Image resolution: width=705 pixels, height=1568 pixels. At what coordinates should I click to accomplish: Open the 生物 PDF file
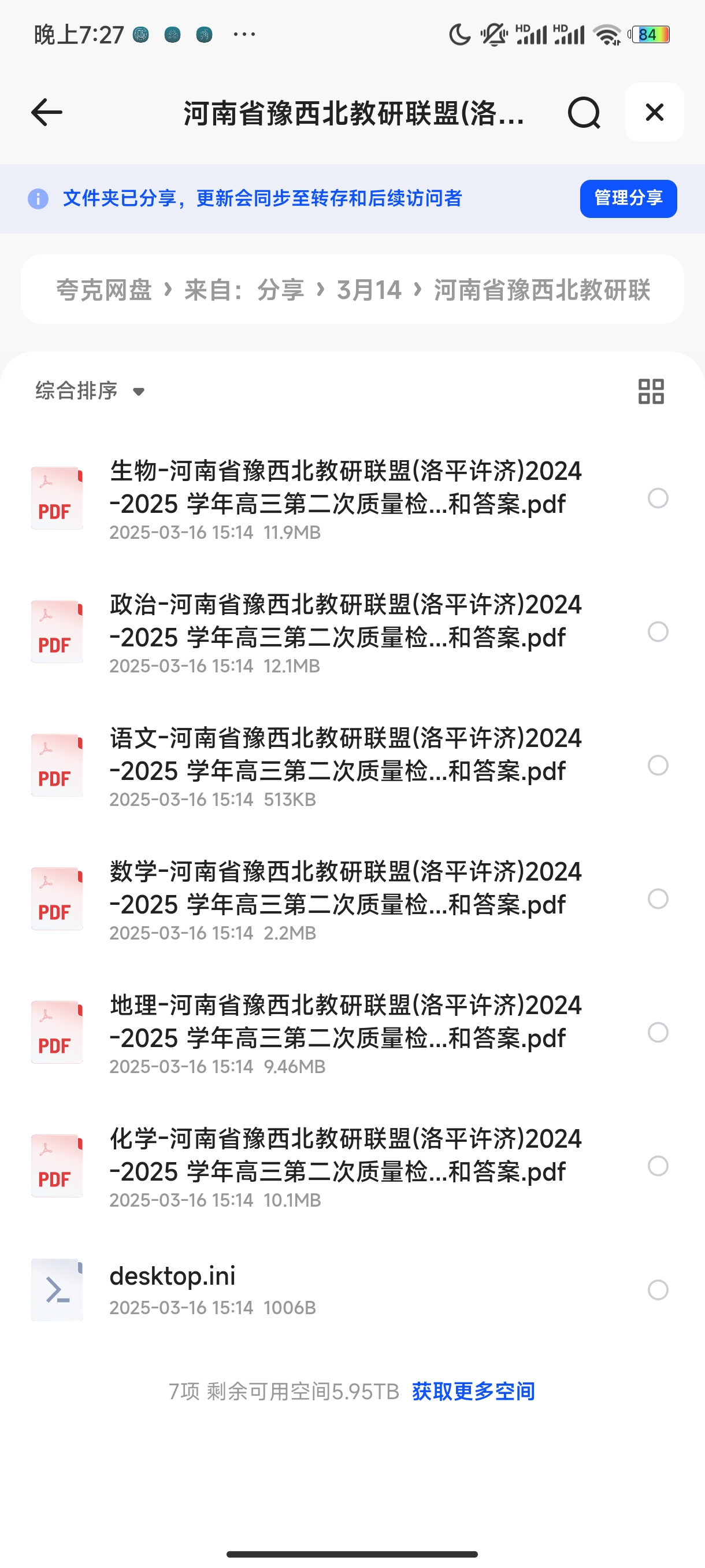click(345, 487)
